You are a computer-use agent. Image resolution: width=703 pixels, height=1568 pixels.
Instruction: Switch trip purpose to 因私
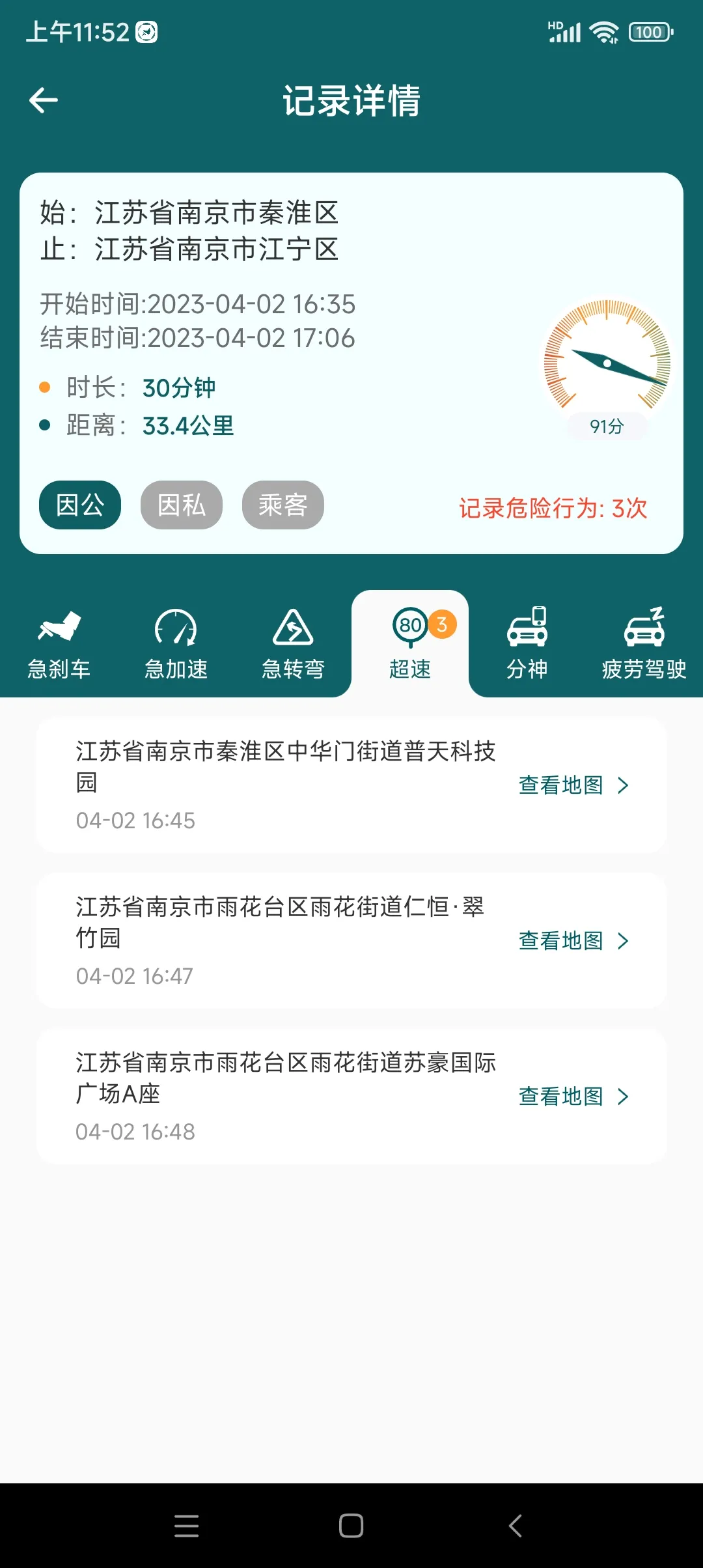pyautogui.click(x=181, y=505)
